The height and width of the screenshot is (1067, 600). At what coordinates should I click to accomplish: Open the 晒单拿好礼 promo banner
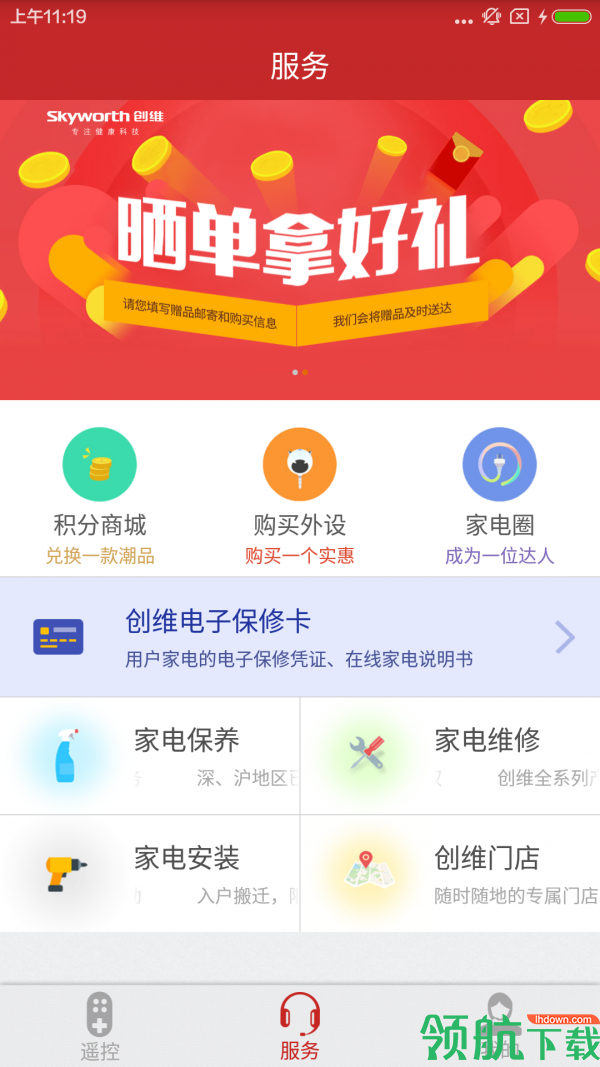pos(300,250)
